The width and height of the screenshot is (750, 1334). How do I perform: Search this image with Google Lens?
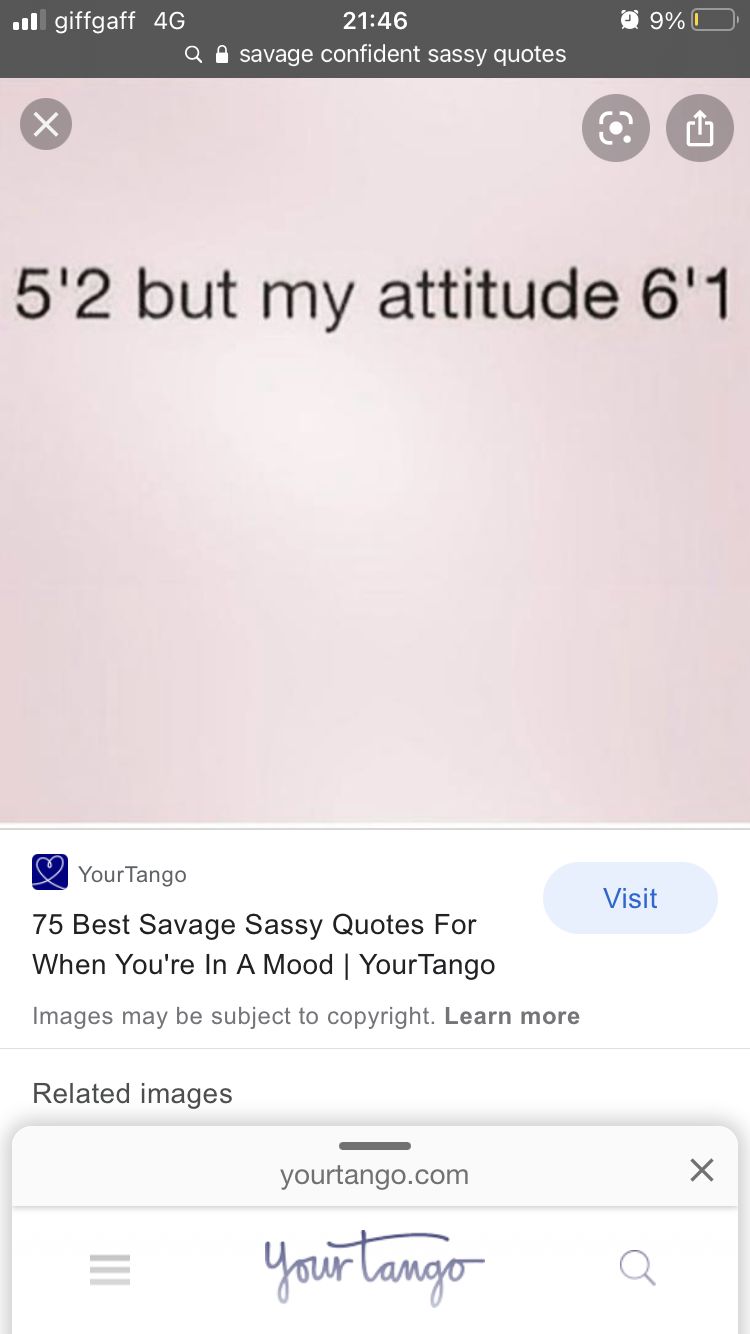(x=615, y=127)
